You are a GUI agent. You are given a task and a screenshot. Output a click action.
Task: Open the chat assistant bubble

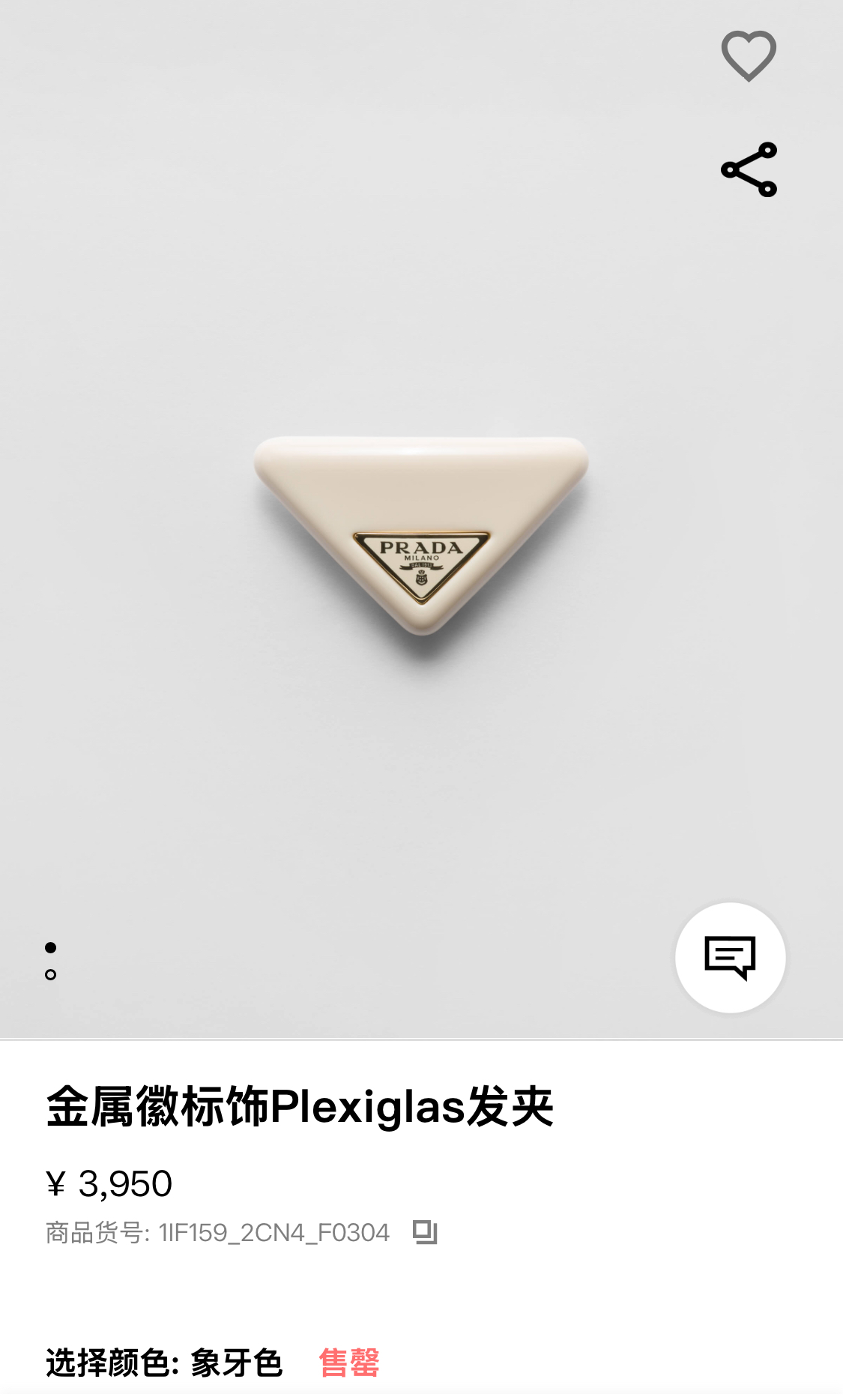pyautogui.click(x=730, y=957)
